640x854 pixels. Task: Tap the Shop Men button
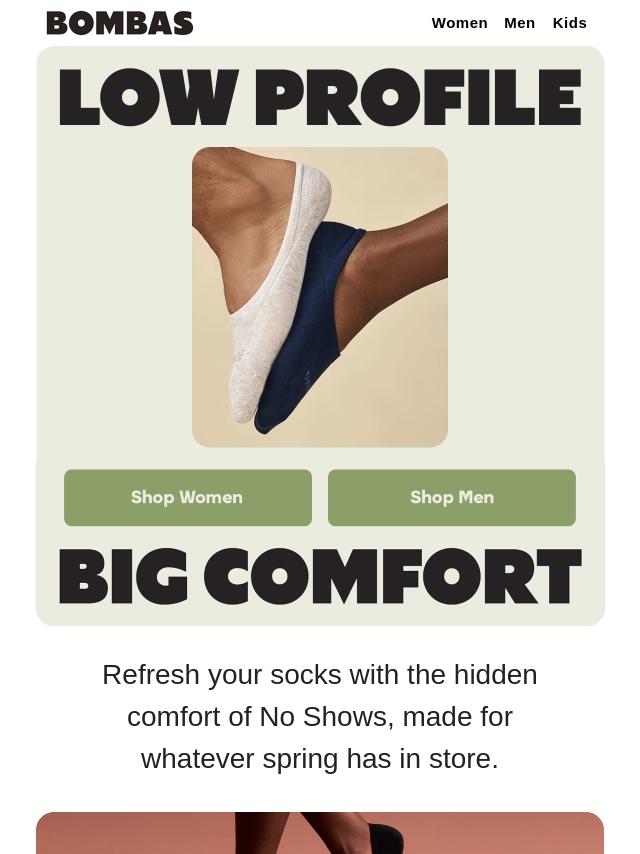(x=452, y=497)
